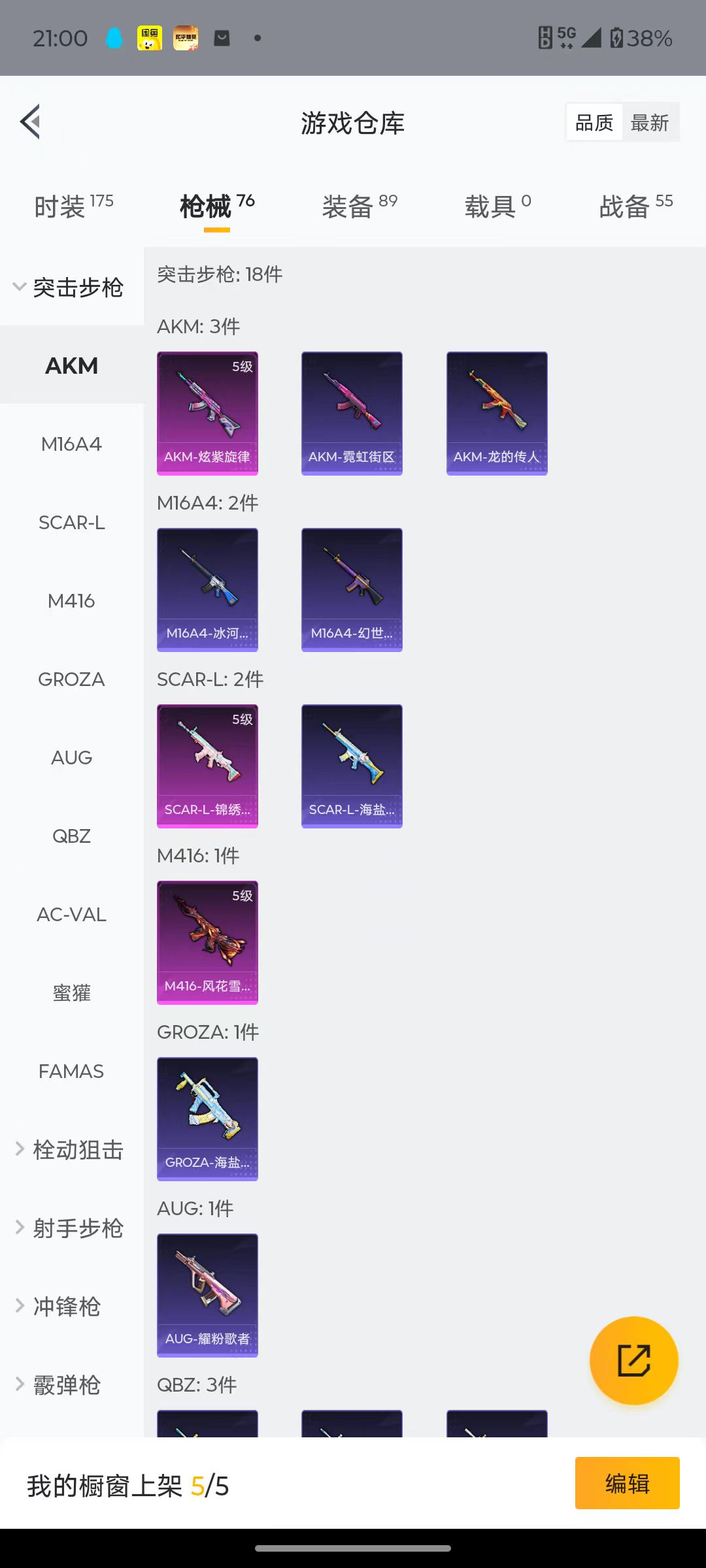Switch to the 时装 tab
The width and height of the screenshot is (706, 1568).
(x=73, y=206)
